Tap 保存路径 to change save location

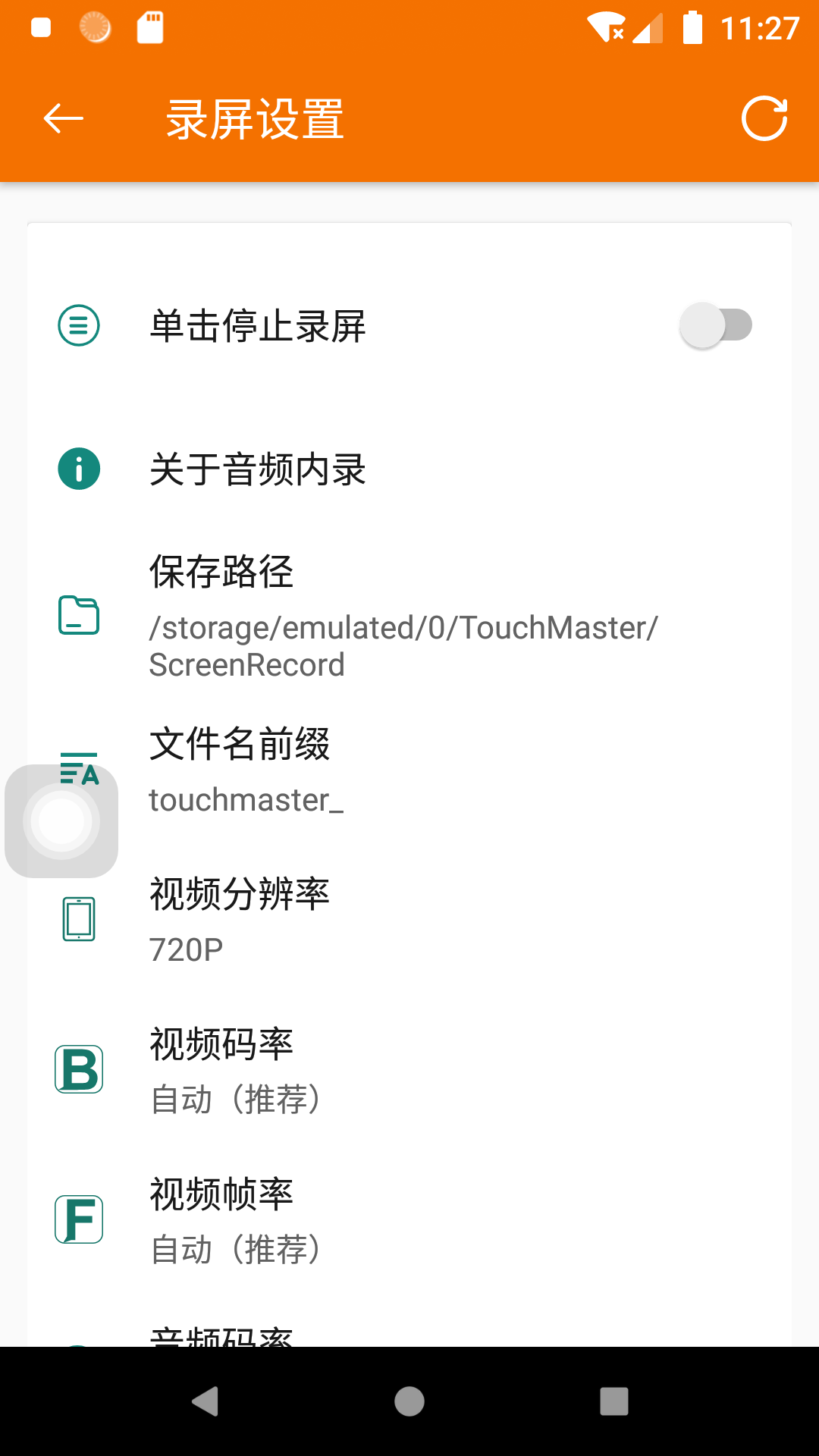pyautogui.click(x=409, y=617)
